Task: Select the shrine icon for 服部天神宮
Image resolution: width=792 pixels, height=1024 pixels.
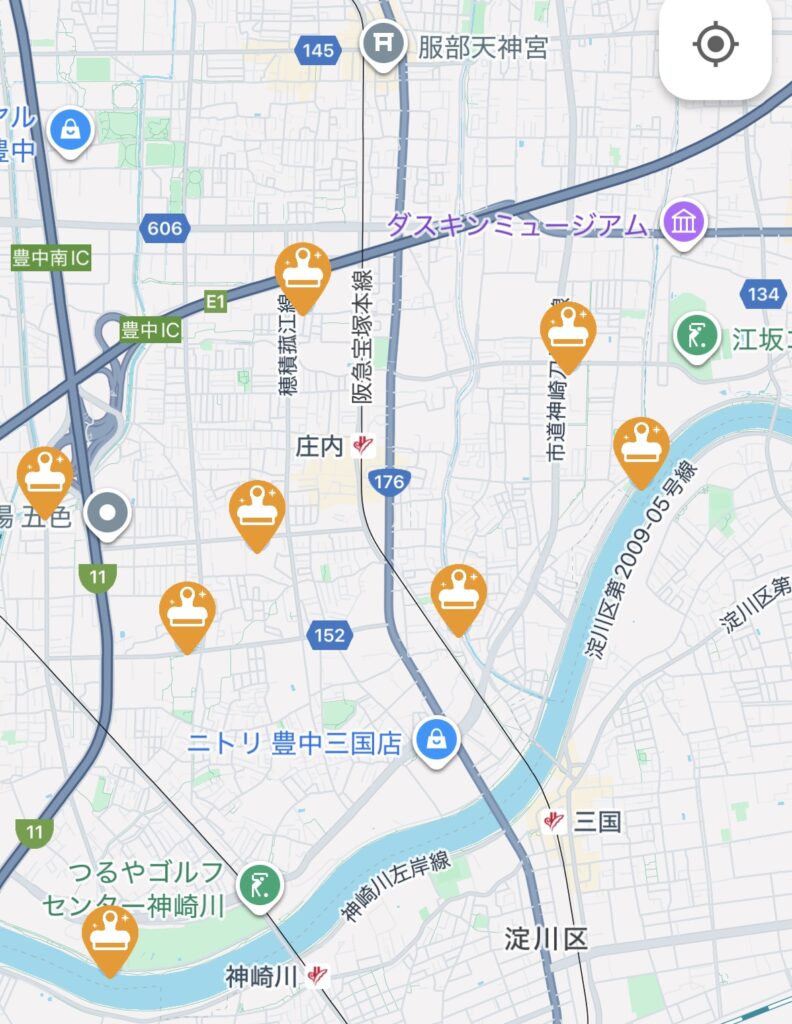Action: tap(383, 44)
